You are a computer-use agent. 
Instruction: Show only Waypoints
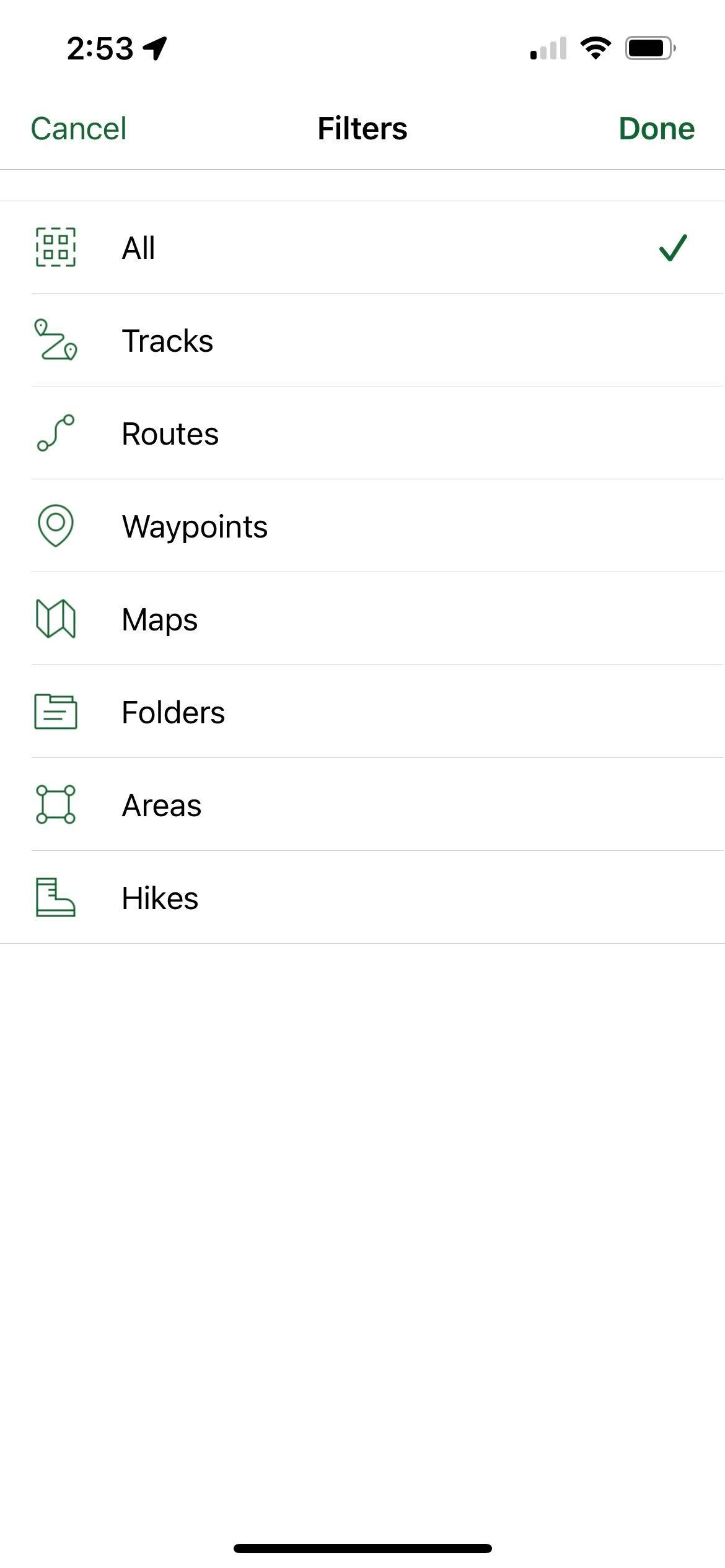[x=362, y=526]
